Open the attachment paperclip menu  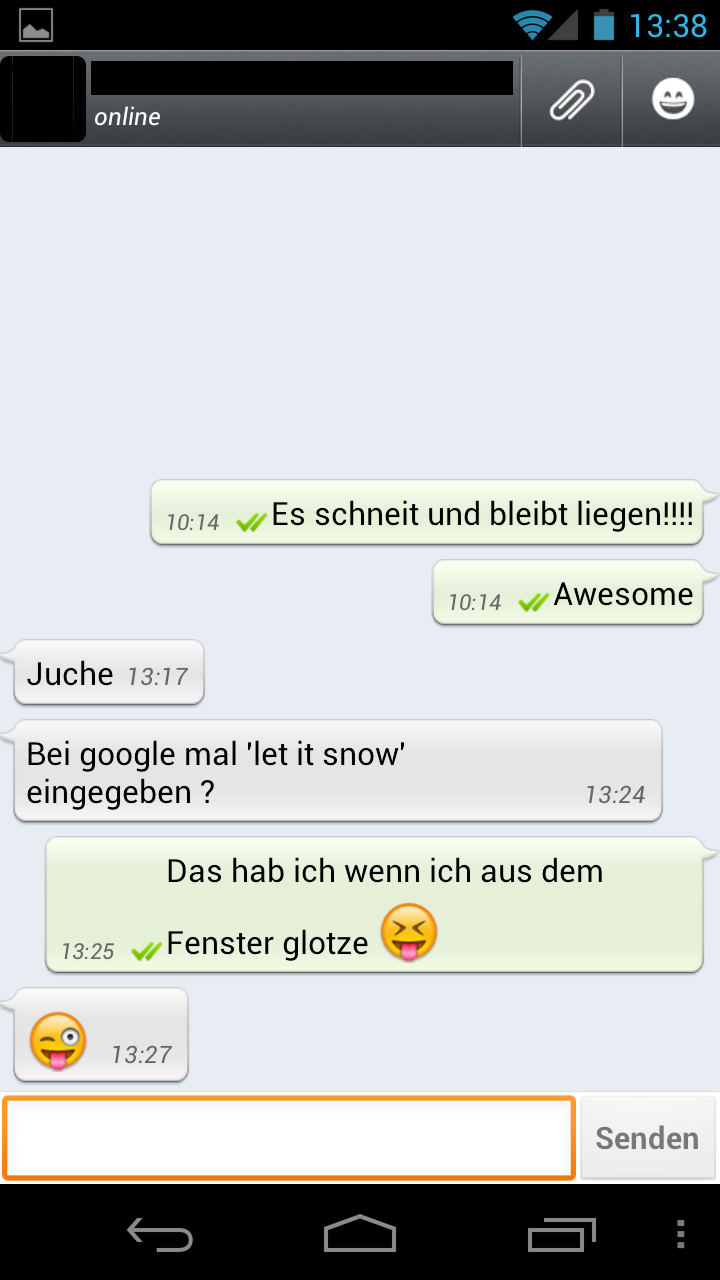(572, 100)
